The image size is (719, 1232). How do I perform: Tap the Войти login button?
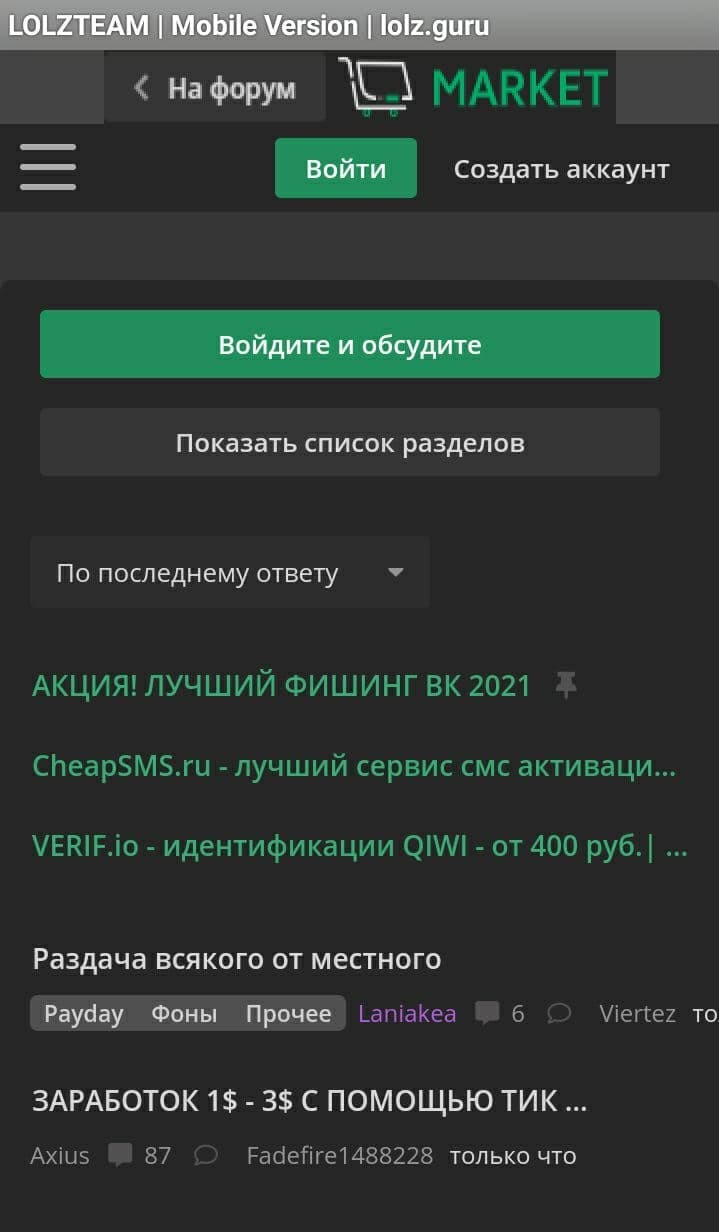346,168
